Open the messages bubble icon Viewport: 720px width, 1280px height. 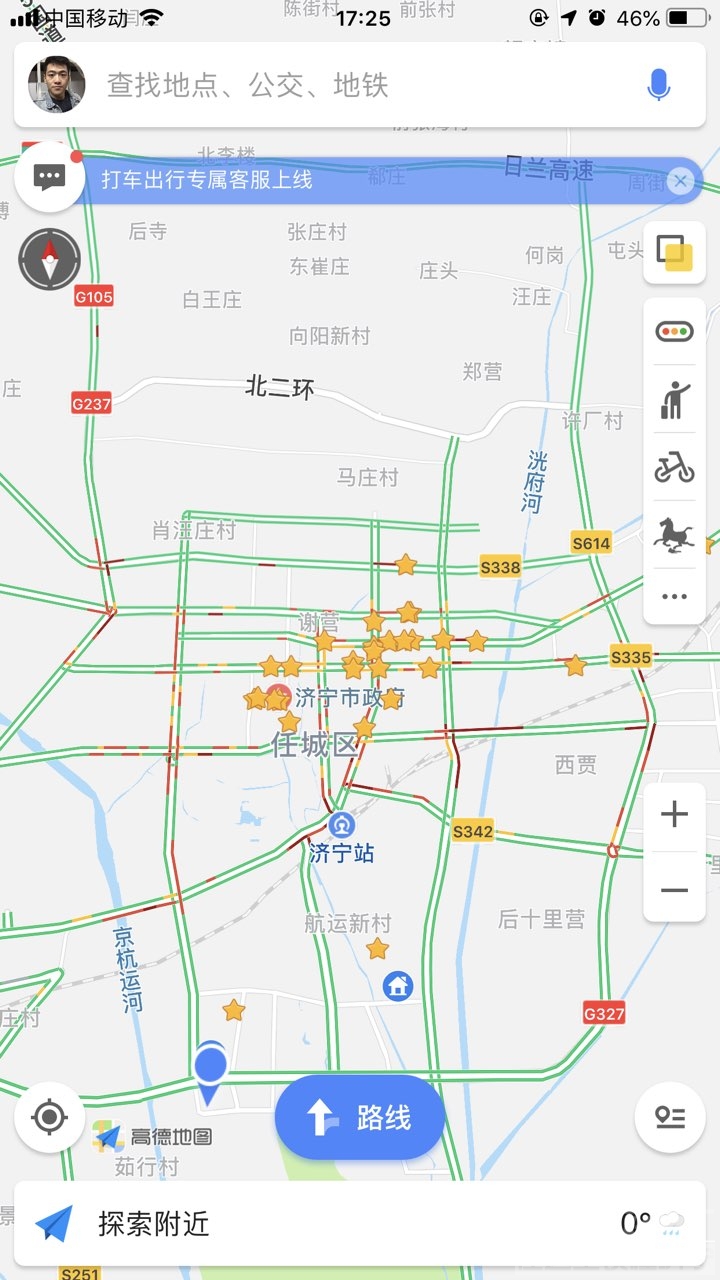[50, 178]
